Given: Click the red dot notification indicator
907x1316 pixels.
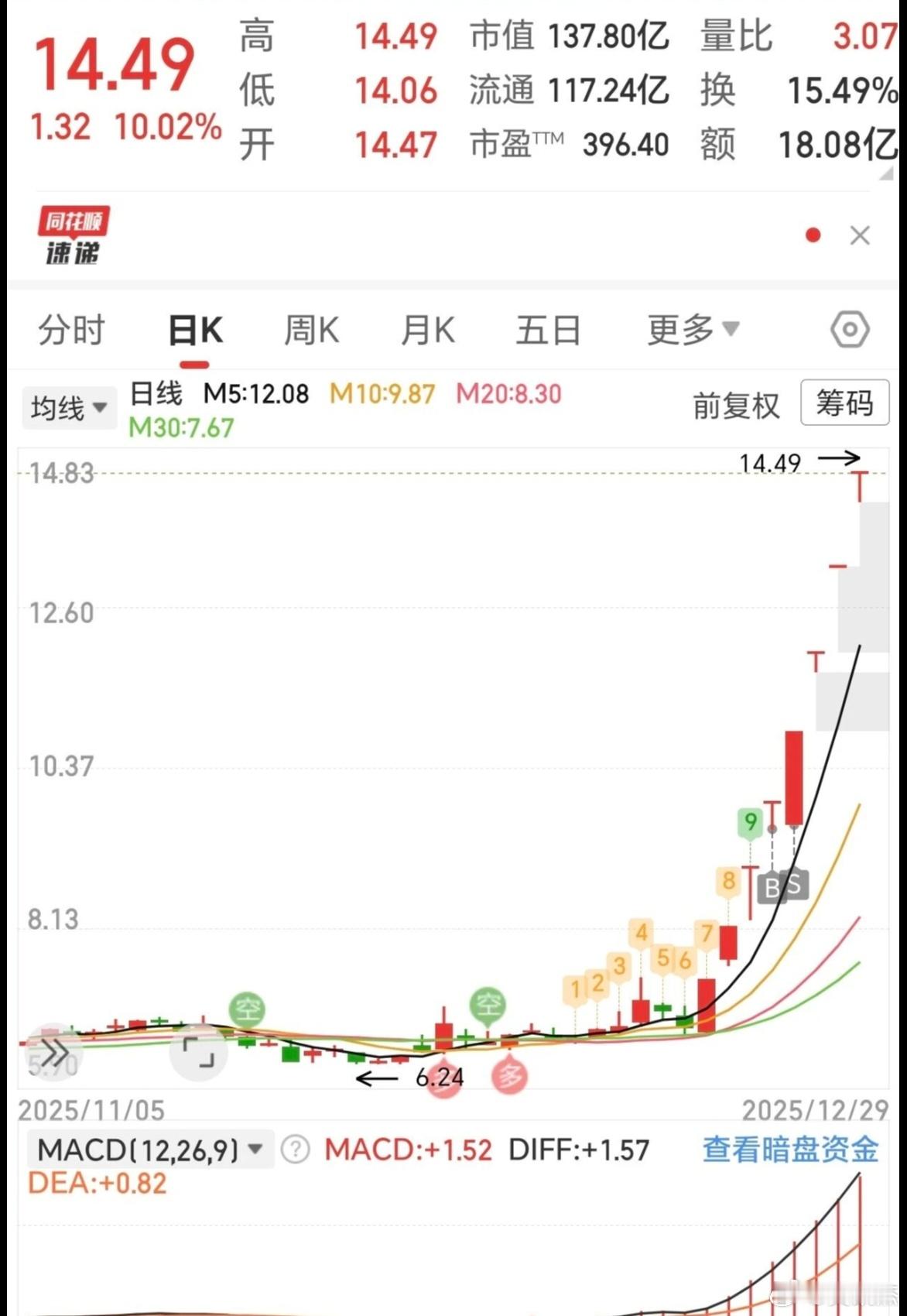Looking at the screenshot, I should [812, 235].
